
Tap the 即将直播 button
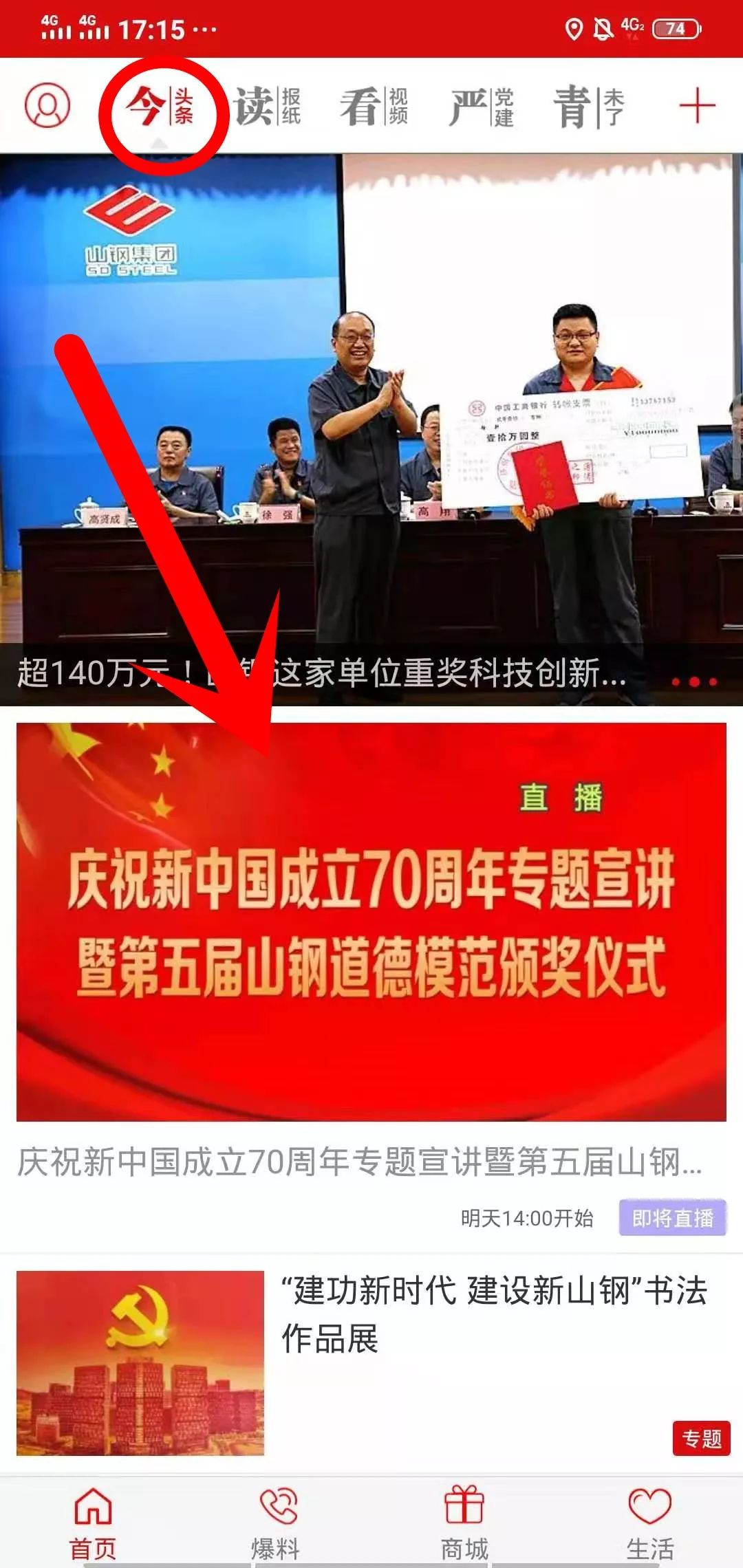672,1218
